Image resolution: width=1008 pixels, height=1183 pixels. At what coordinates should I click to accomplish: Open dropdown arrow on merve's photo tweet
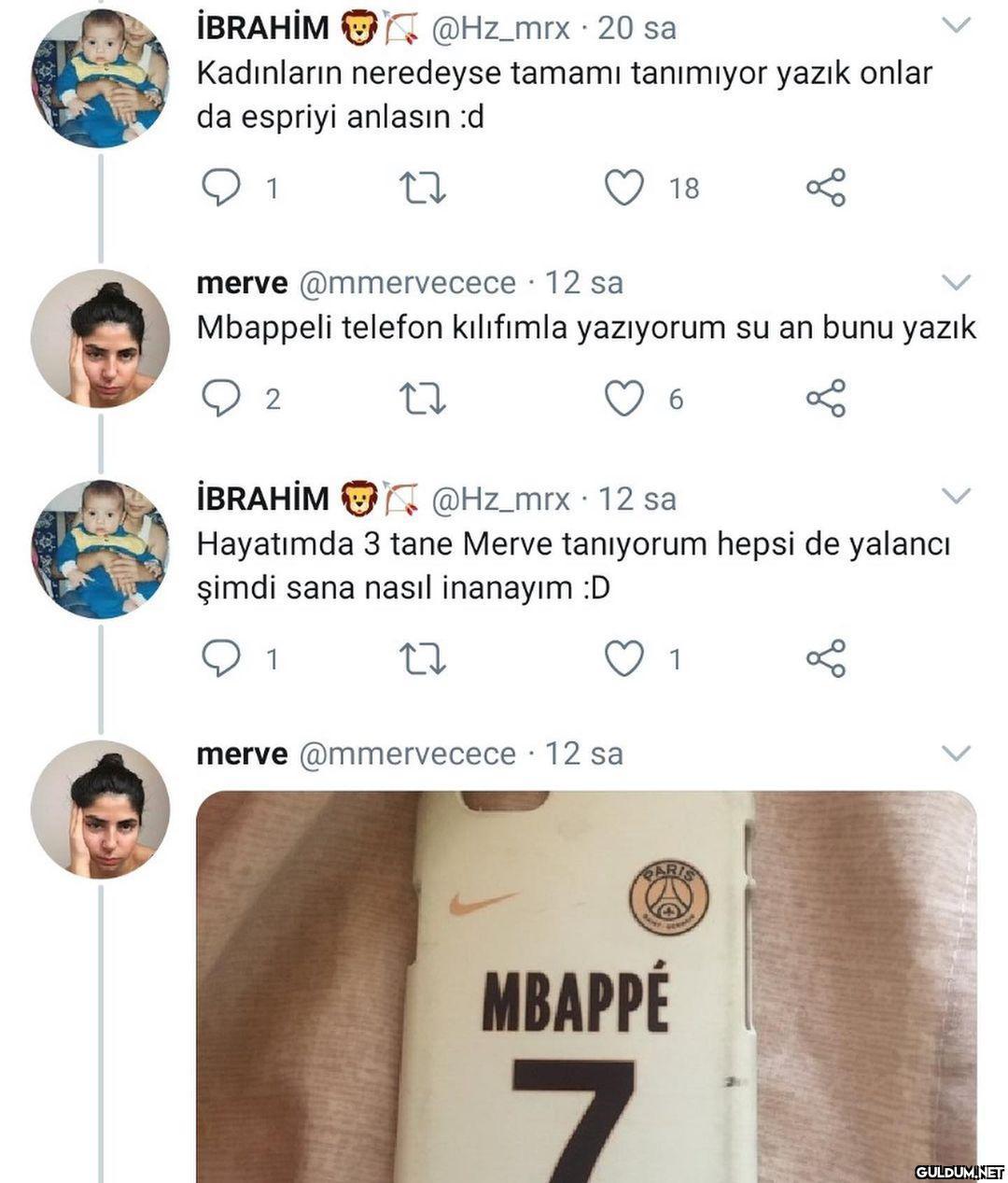tap(957, 753)
